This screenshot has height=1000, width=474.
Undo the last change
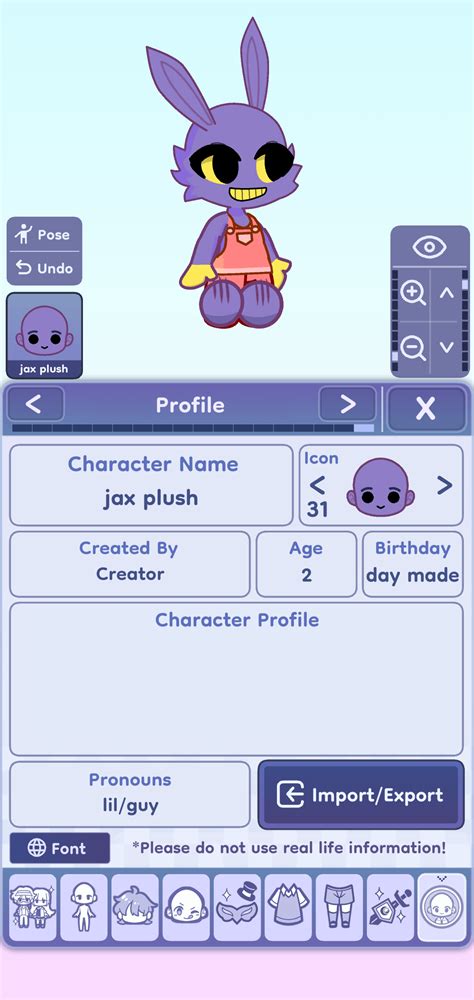click(44, 268)
